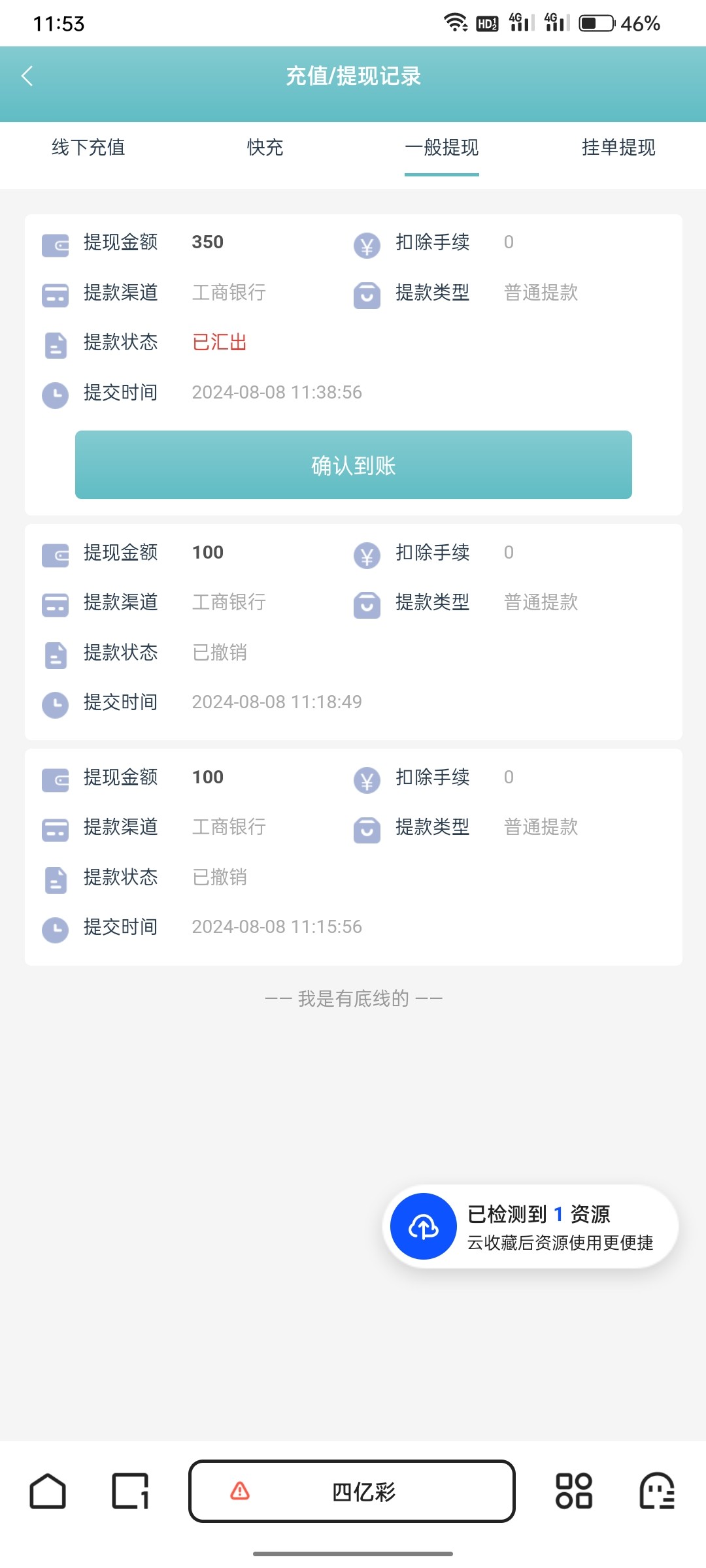Open the four-squares menu icon

coord(574,1491)
